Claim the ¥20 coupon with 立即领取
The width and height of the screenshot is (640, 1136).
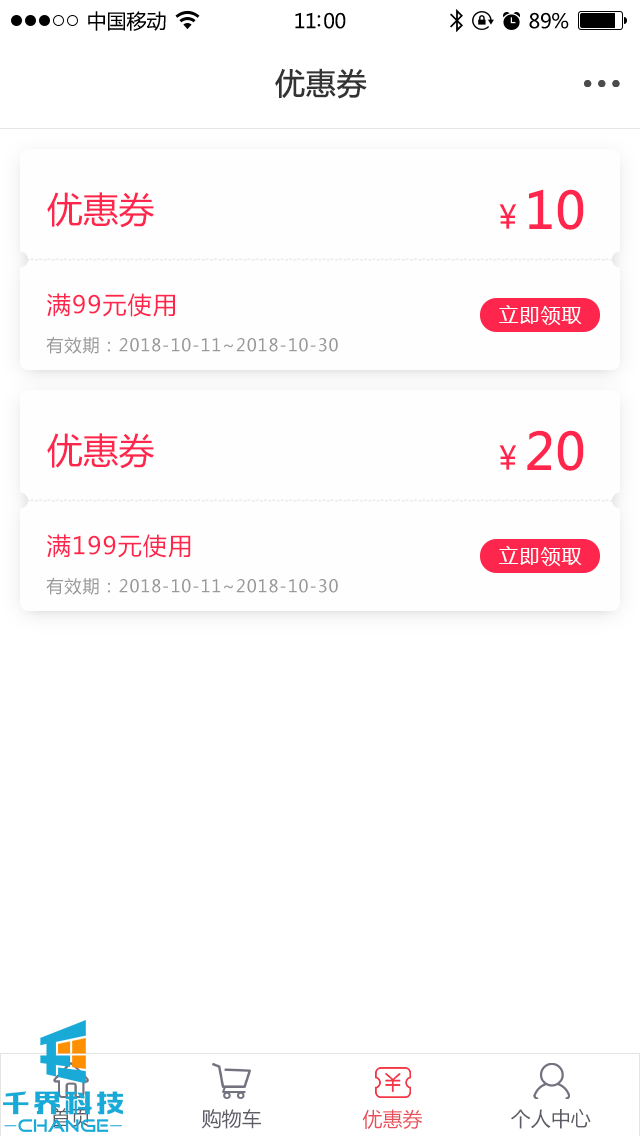[540, 556]
